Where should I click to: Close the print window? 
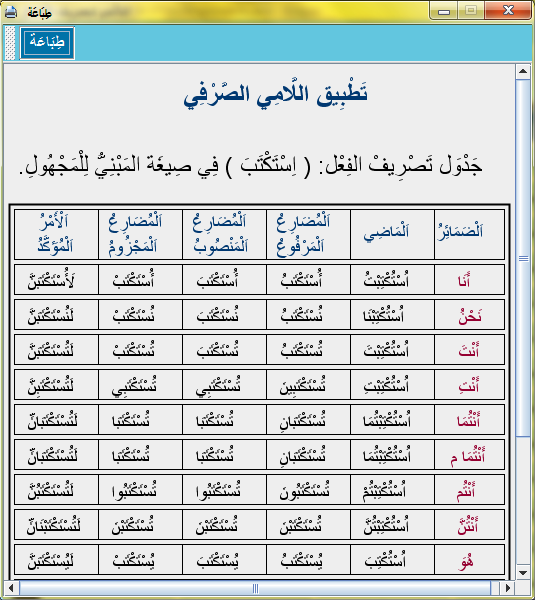(x=508, y=10)
